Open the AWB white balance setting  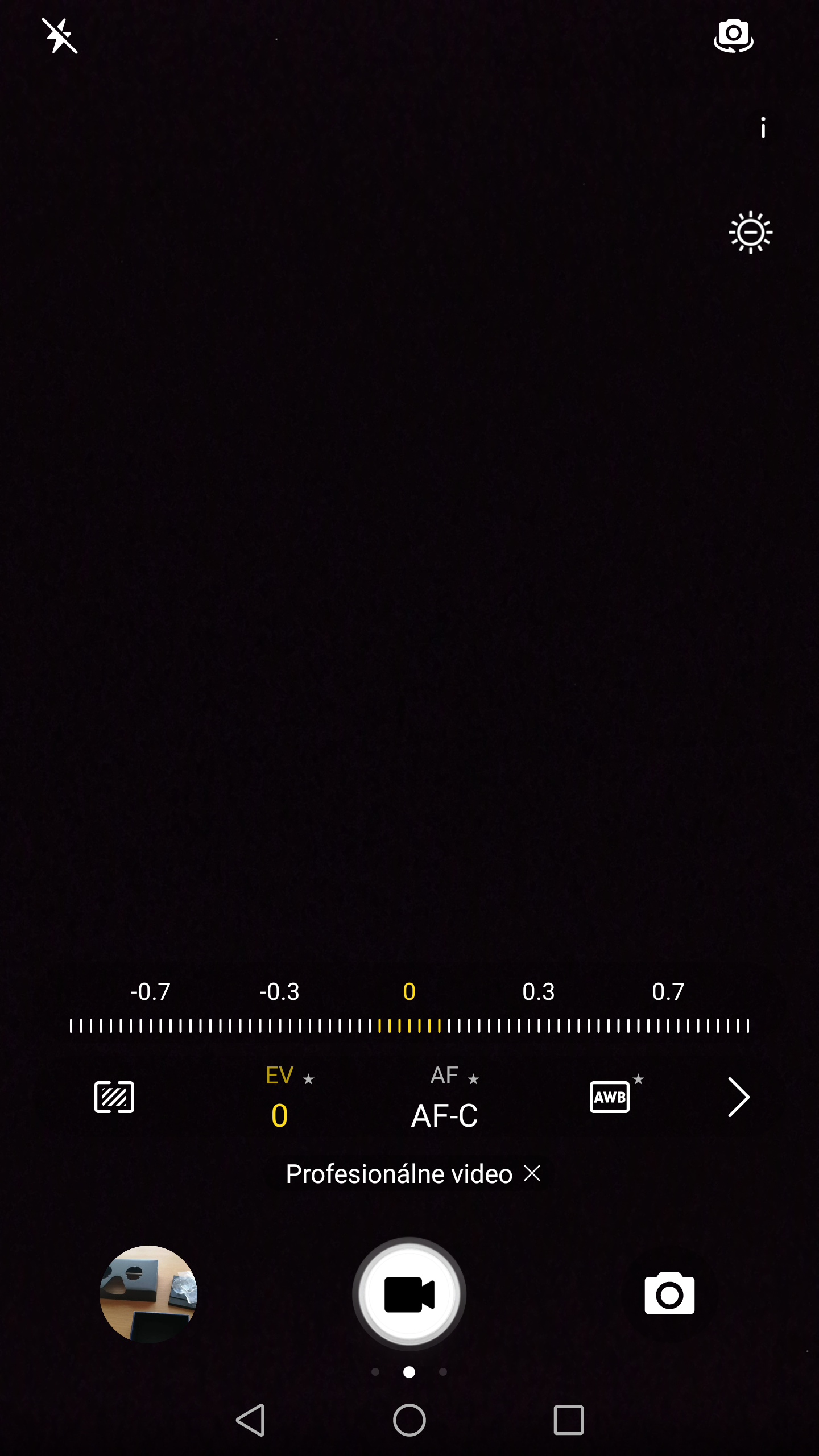tap(610, 1097)
